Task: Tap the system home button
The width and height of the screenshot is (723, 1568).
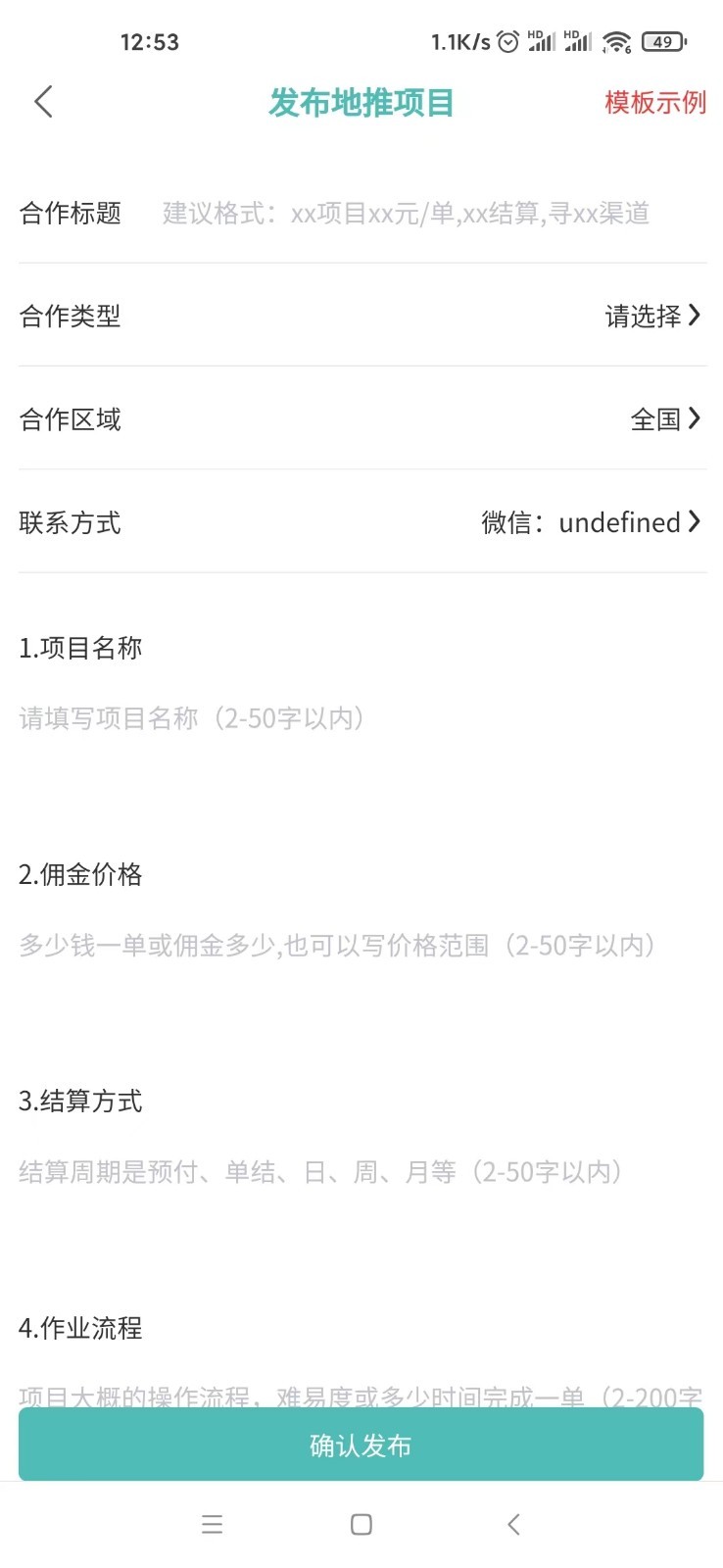Action: pyautogui.click(x=361, y=1524)
